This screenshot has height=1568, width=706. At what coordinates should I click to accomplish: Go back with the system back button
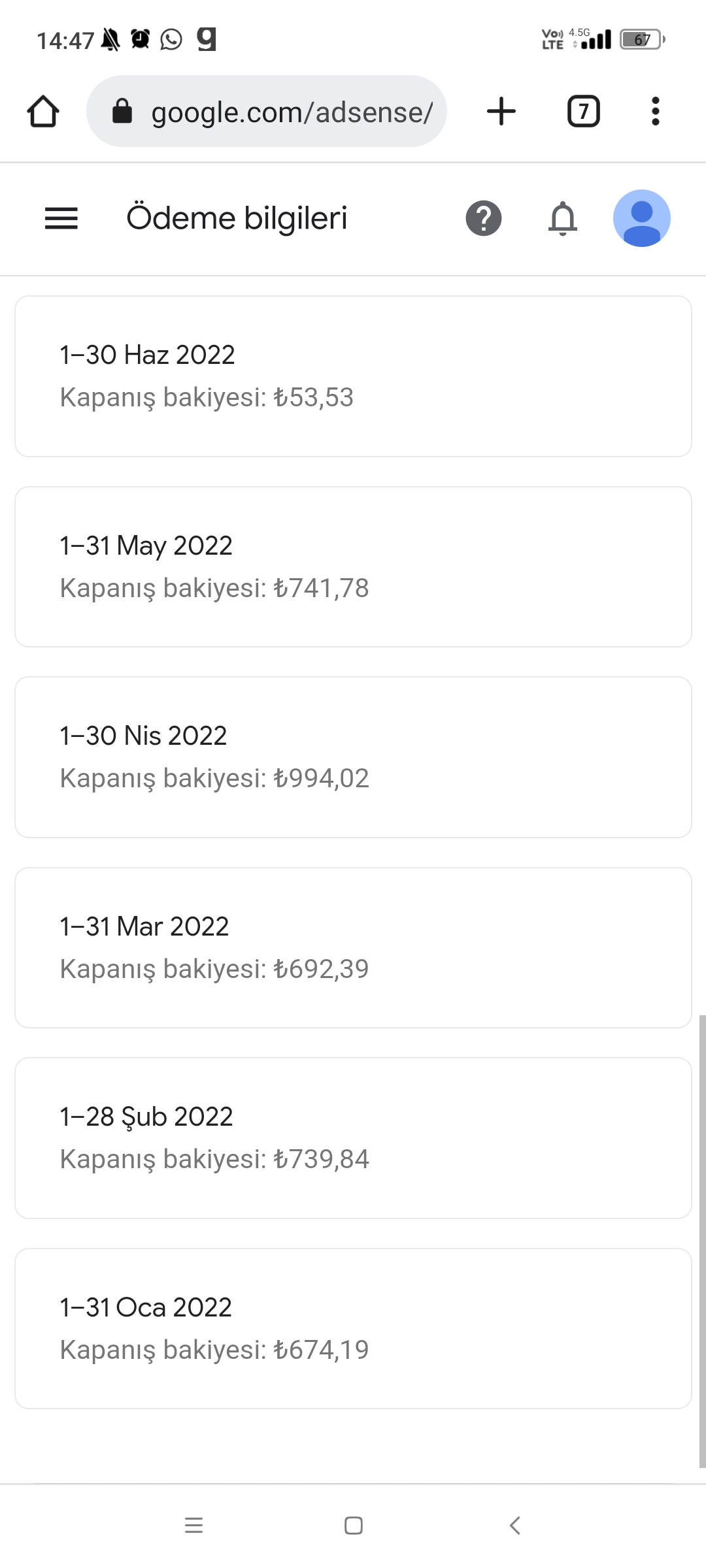[514, 1526]
